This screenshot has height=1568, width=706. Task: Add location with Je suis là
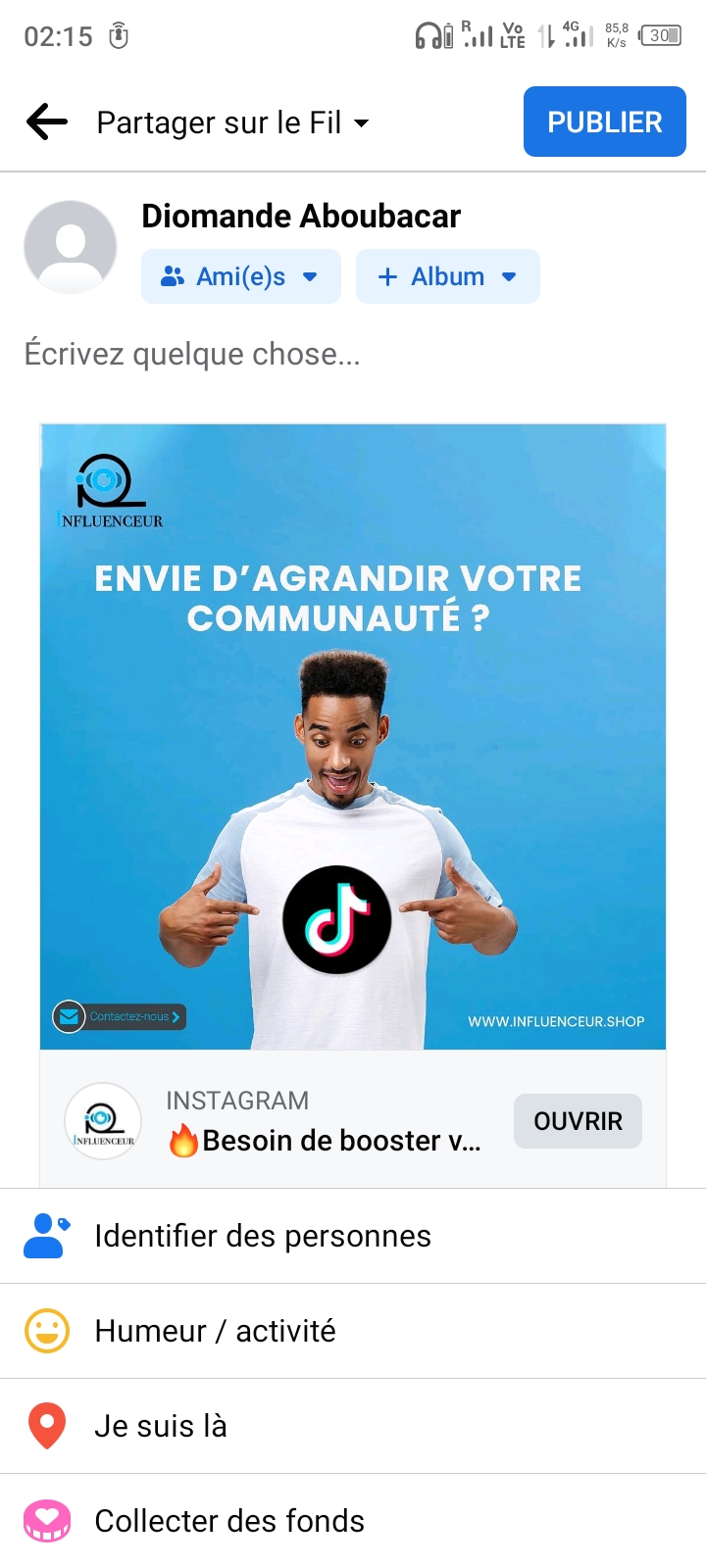tap(353, 1426)
